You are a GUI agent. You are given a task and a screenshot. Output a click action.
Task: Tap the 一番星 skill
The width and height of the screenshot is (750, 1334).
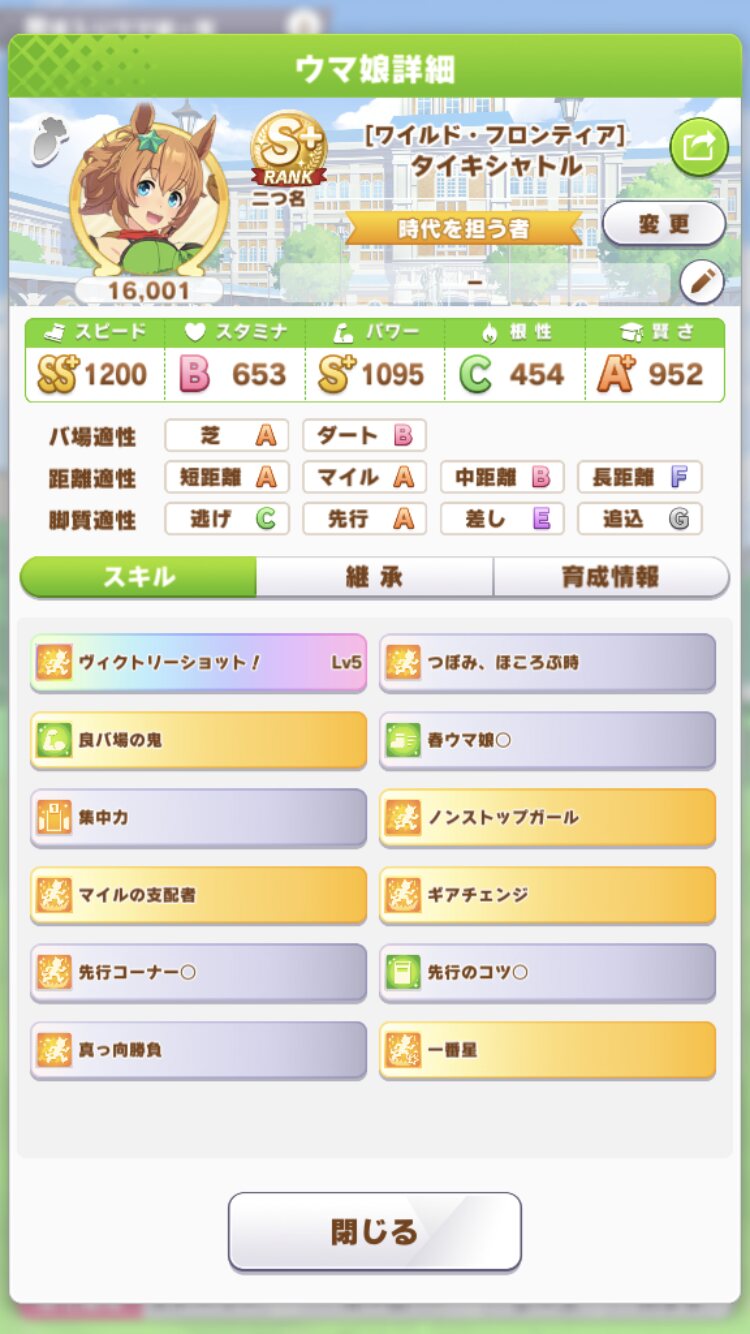pos(547,1050)
